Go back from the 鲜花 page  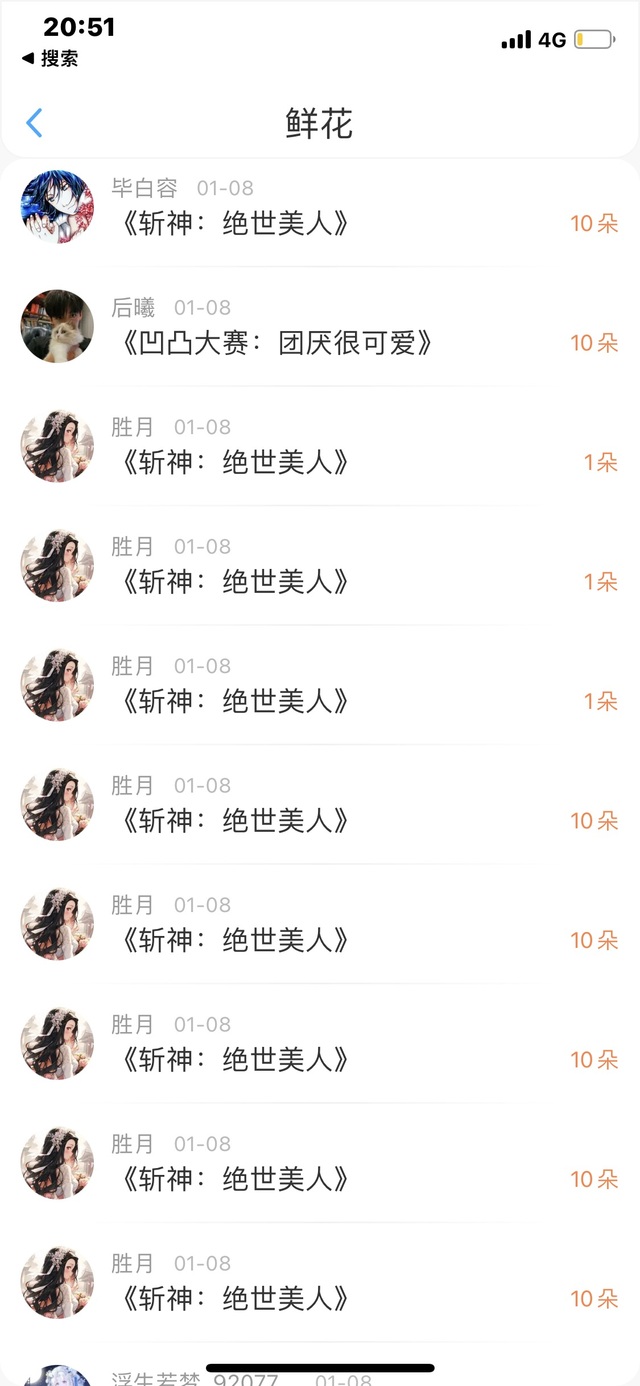(x=34, y=123)
